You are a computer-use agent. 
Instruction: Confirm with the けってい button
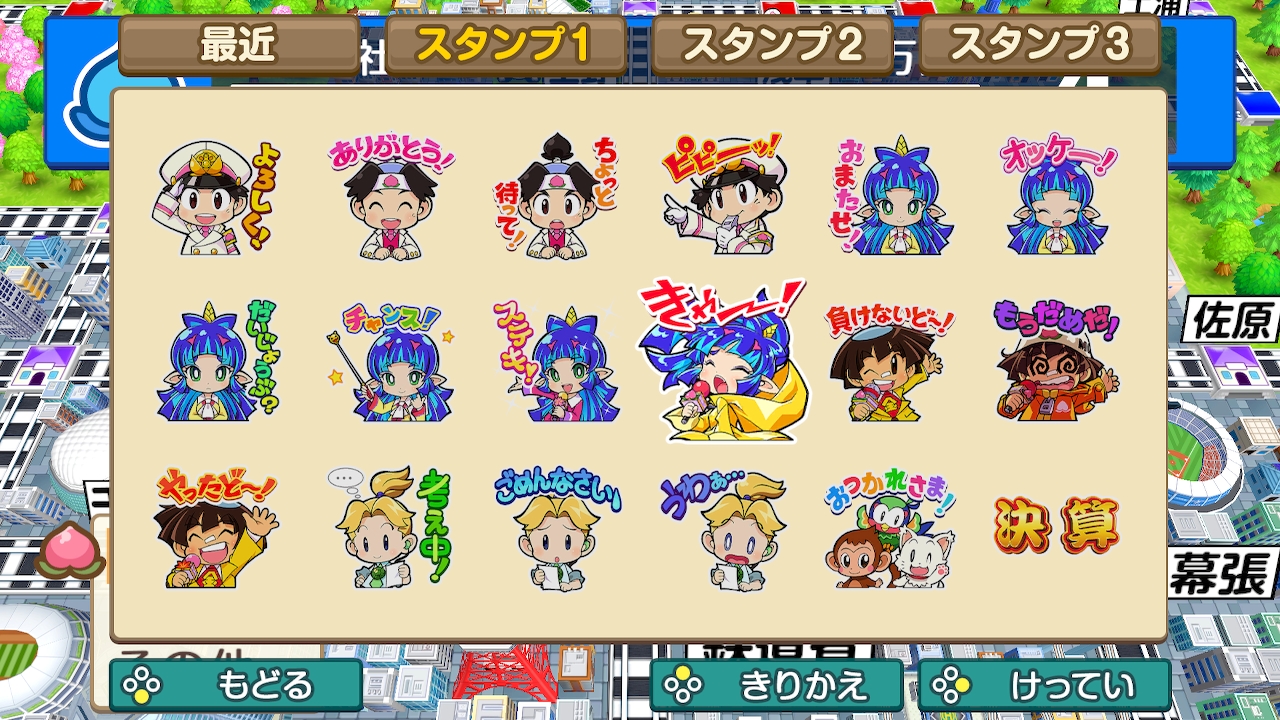point(1044,686)
